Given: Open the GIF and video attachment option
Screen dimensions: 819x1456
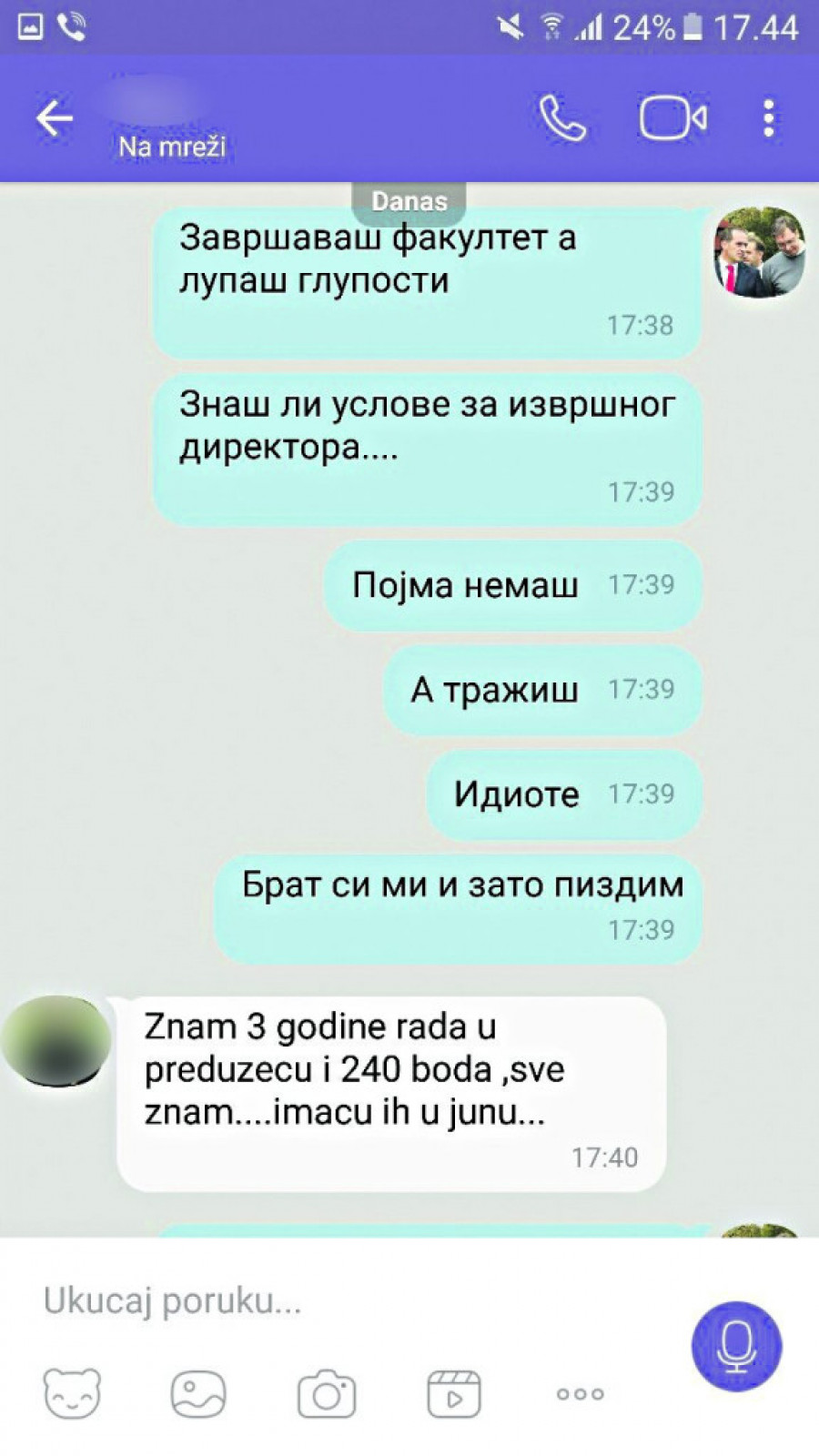Looking at the screenshot, I should coord(453,1393).
